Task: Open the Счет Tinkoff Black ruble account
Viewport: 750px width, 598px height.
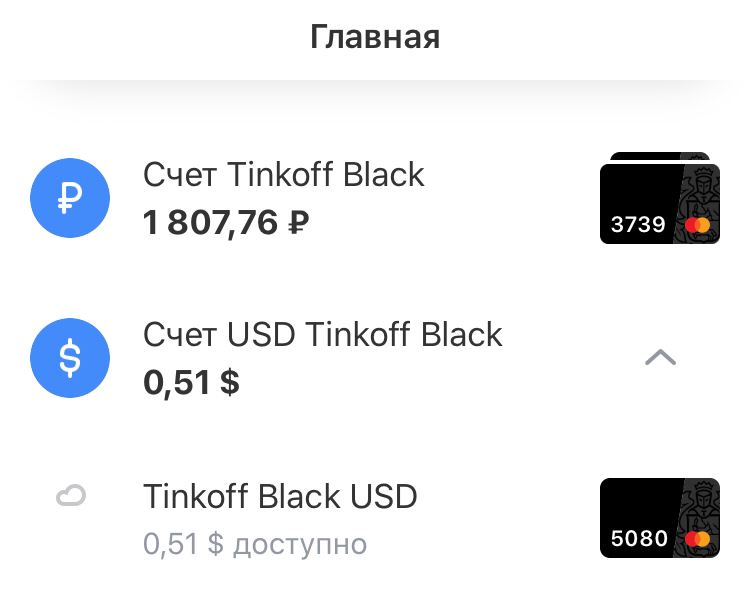Action: pyautogui.click(x=283, y=197)
